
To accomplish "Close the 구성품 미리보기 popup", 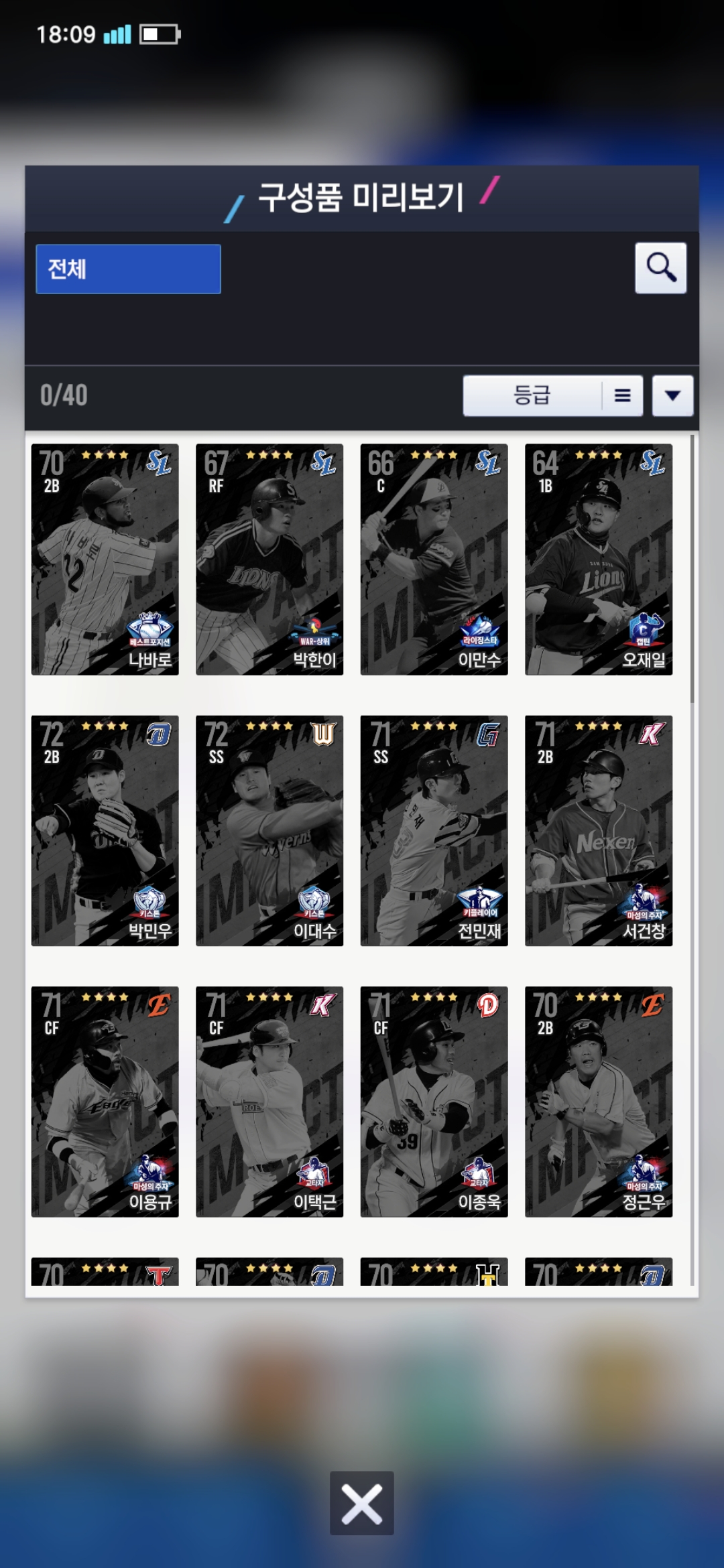I will click(x=362, y=1503).
